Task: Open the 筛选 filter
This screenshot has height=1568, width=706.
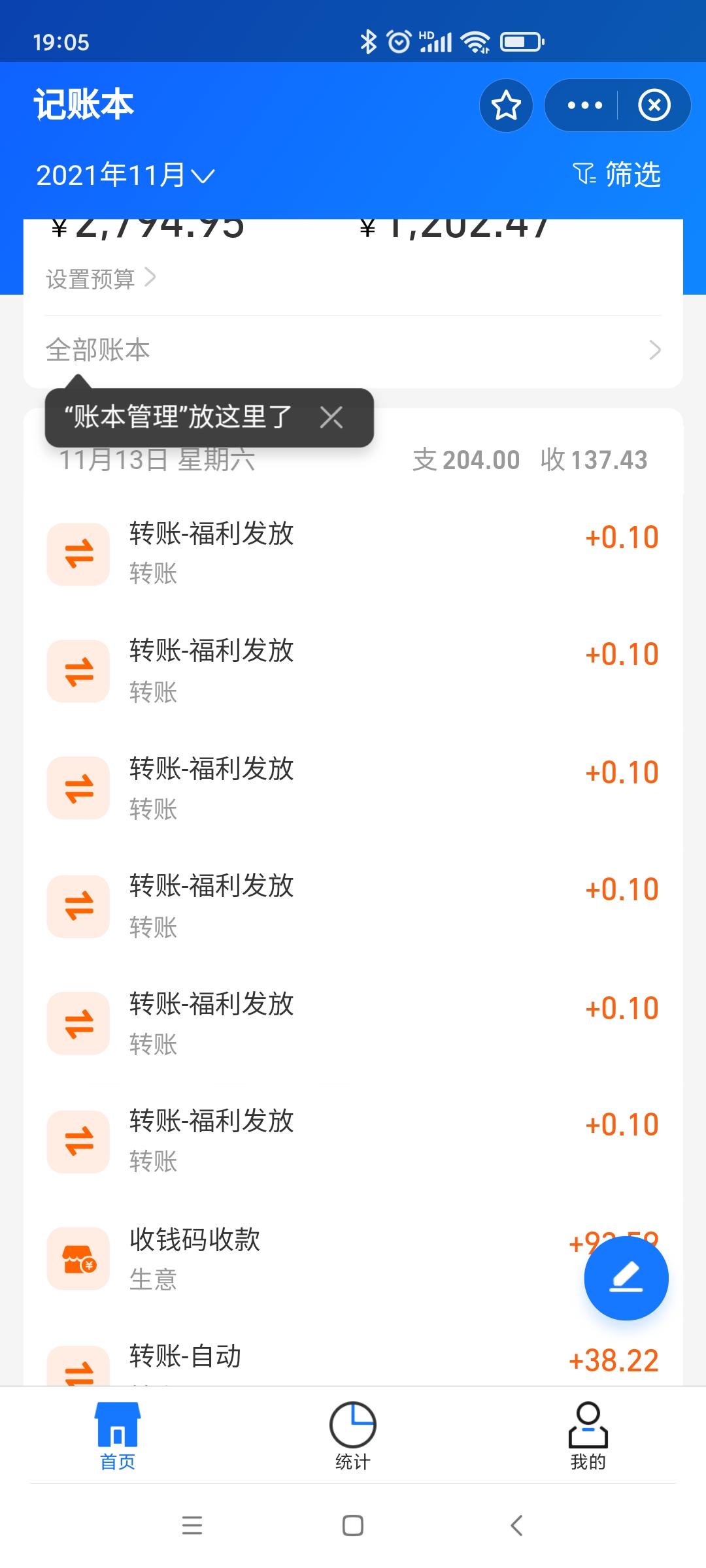Action: (x=617, y=174)
